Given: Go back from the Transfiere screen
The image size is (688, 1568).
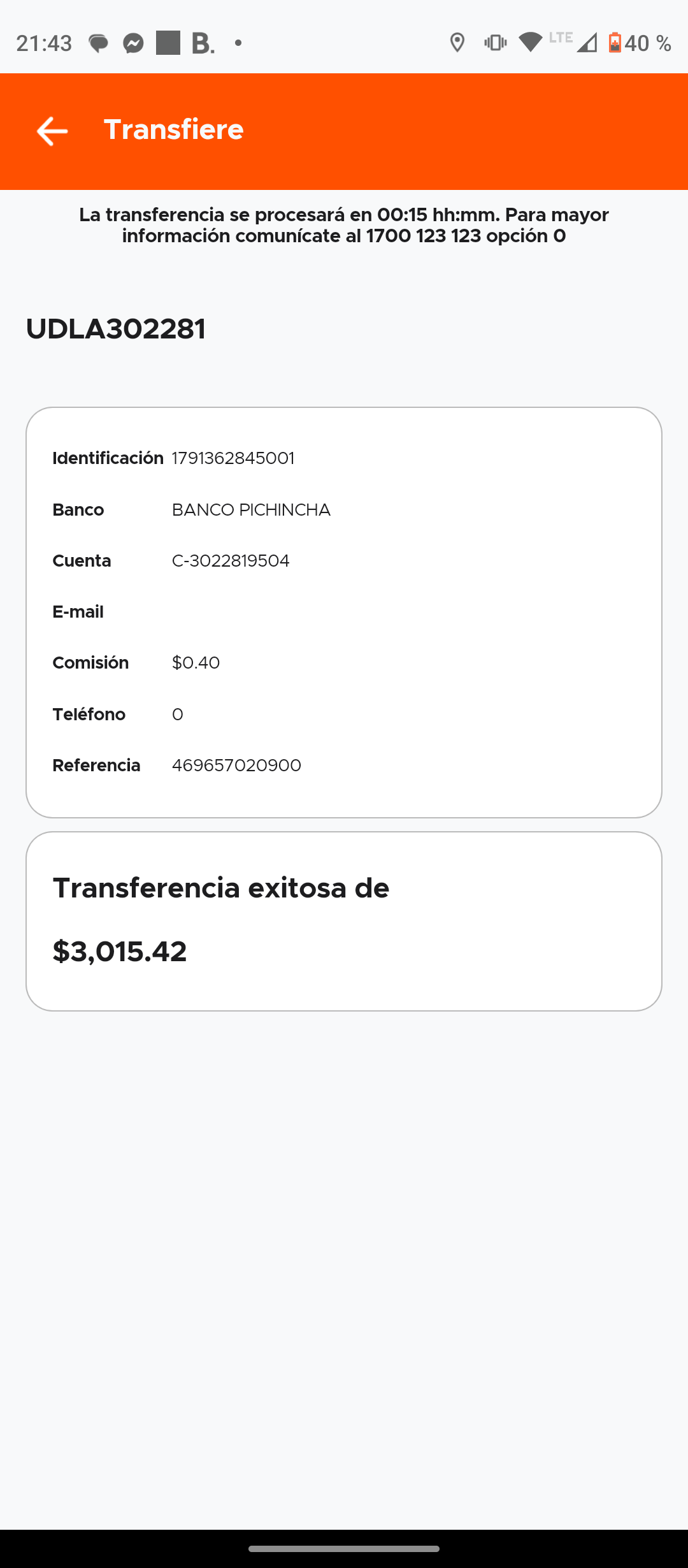Looking at the screenshot, I should pyautogui.click(x=52, y=131).
